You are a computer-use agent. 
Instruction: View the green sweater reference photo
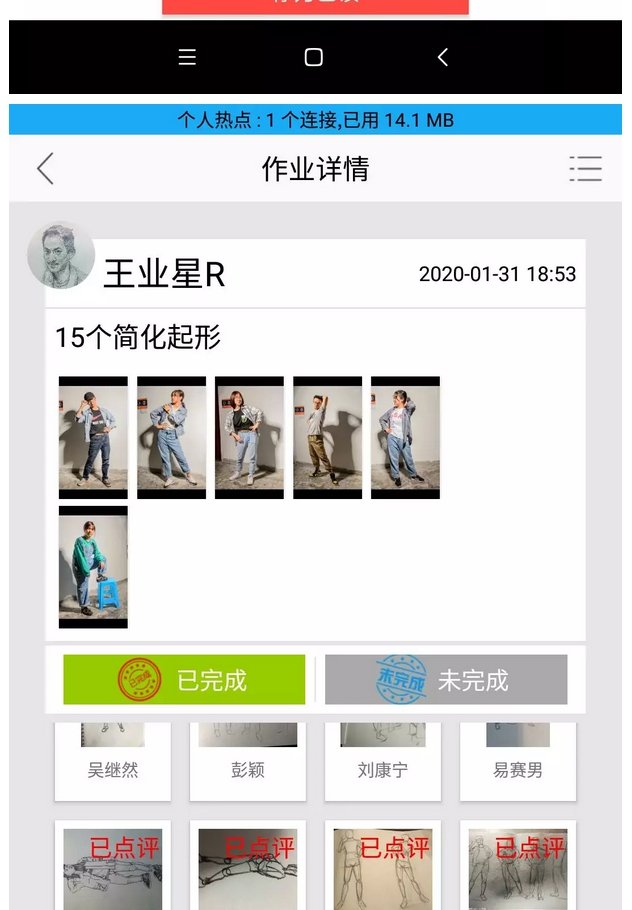[x=93, y=567]
